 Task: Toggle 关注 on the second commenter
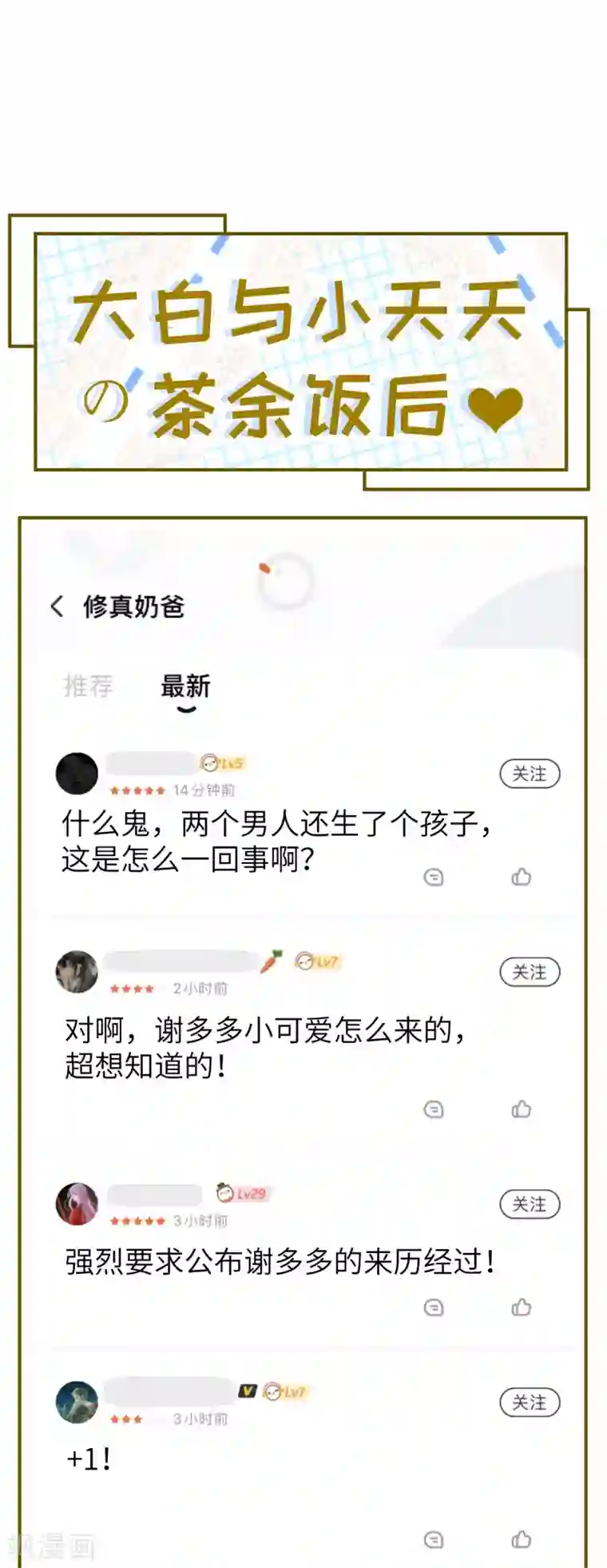530,973
